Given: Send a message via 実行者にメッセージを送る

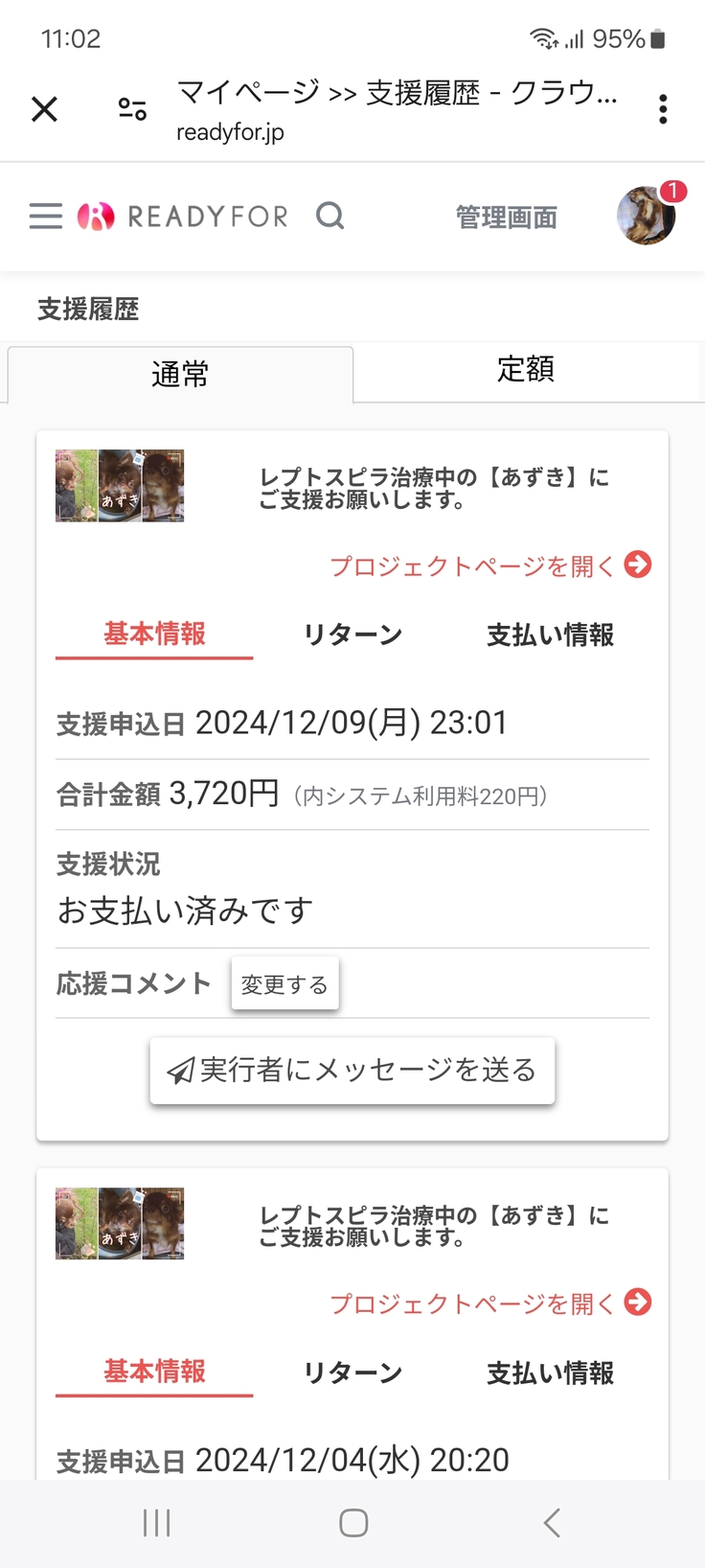Looking at the screenshot, I should pos(352,1071).
